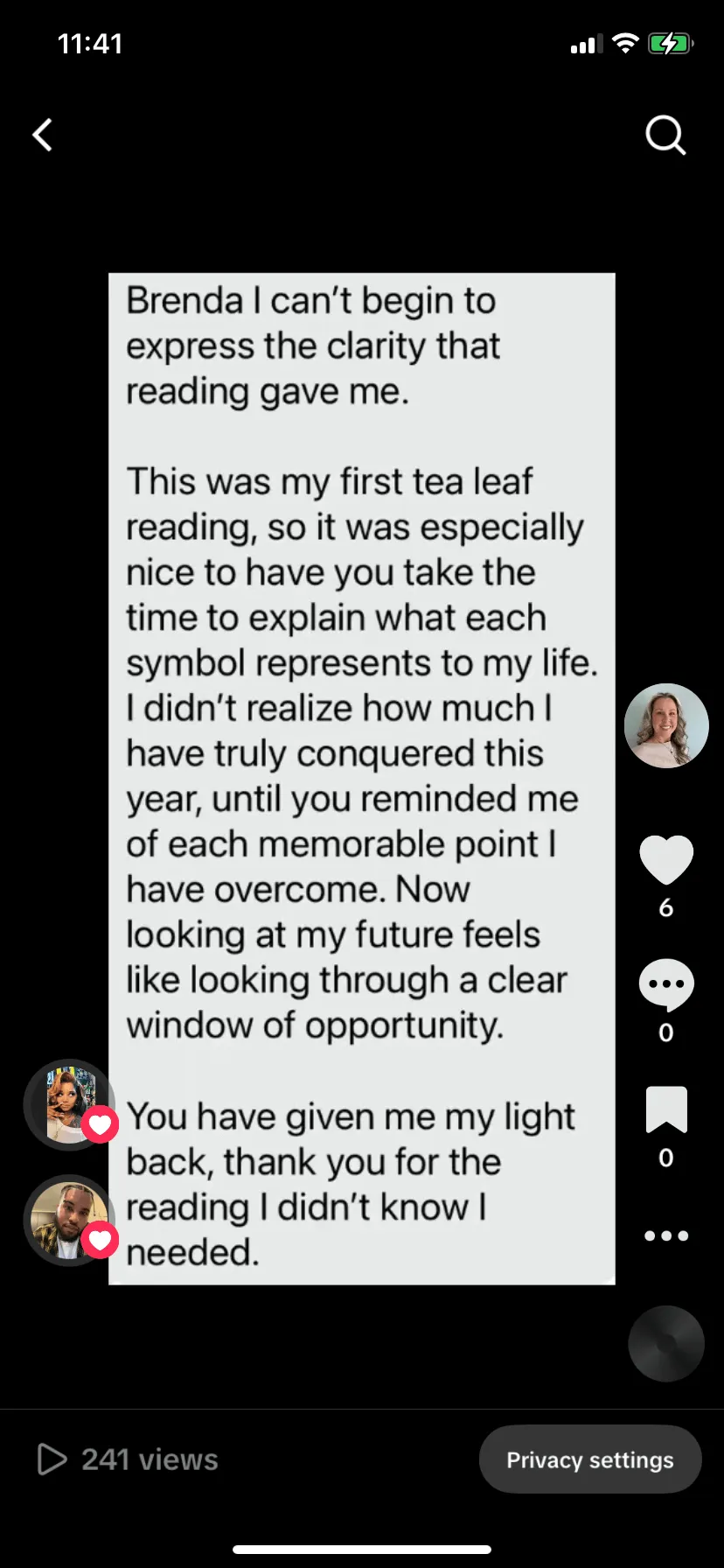This screenshot has height=1568, width=724.
Task: Open the three-dot more options
Action: (x=665, y=1235)
